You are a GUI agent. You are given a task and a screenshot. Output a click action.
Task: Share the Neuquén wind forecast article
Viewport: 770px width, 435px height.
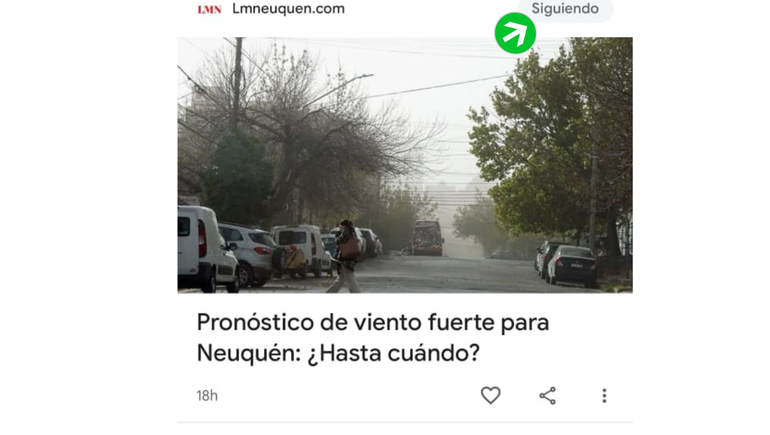(547, 396)
